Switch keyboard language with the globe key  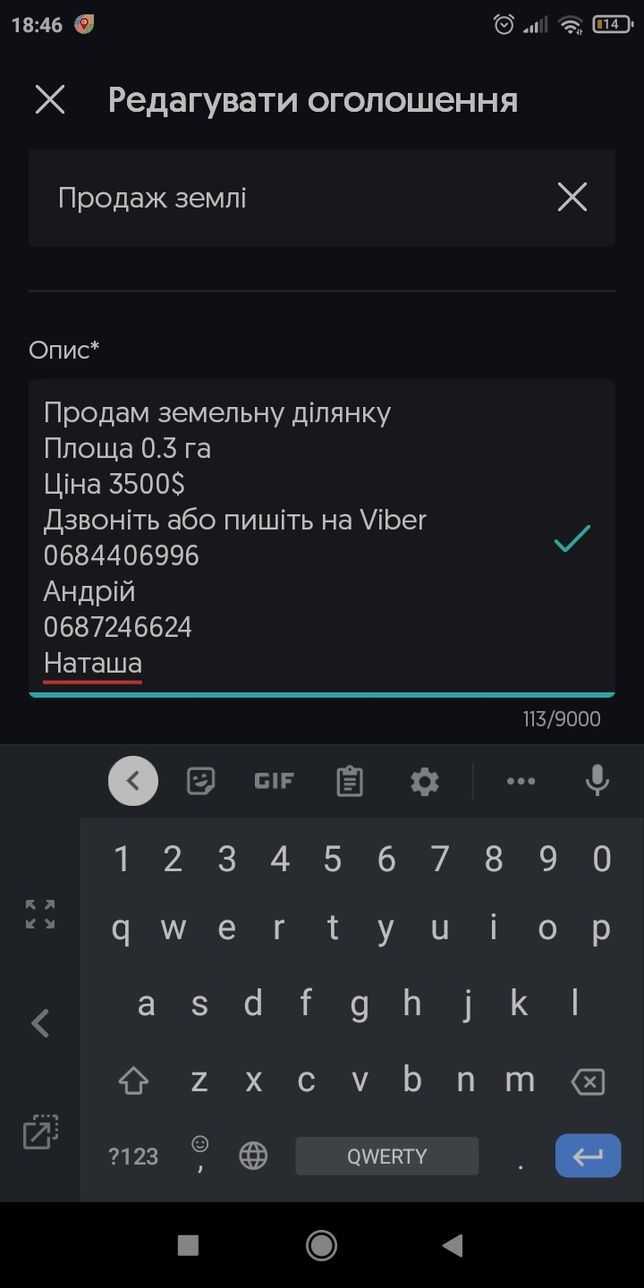(253, 1157)
